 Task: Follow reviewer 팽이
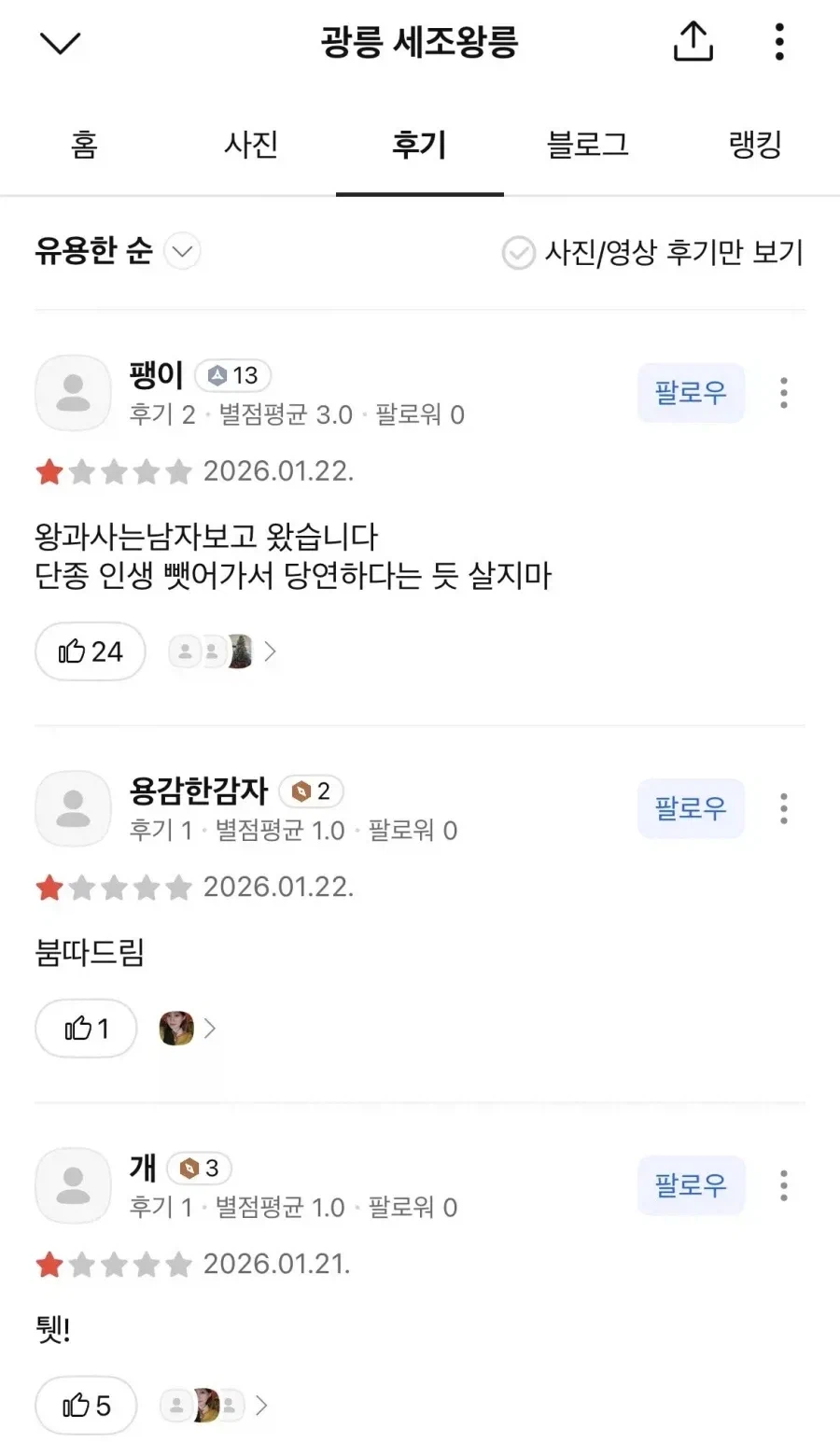point(691,393)
